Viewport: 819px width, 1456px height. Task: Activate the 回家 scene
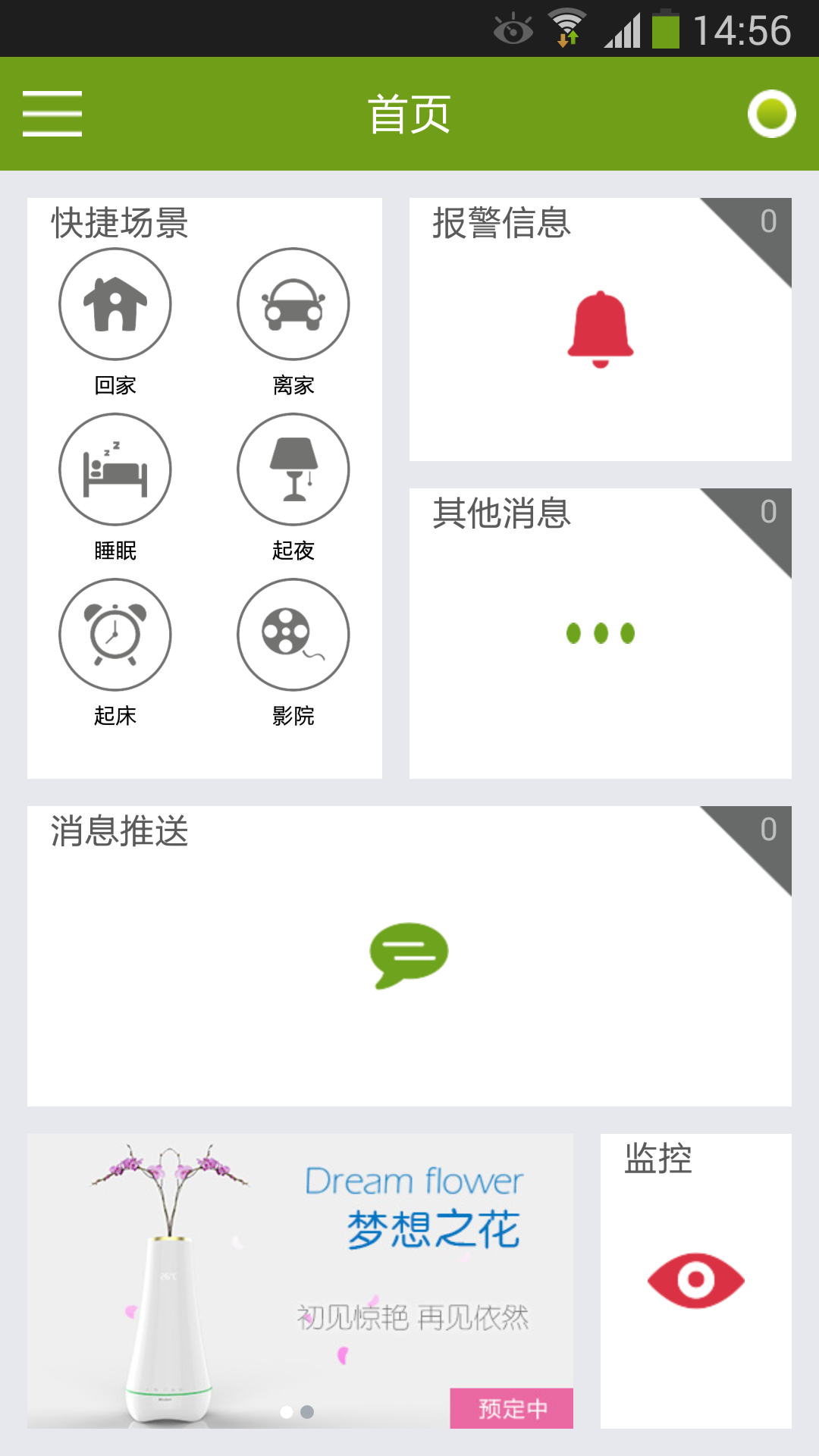click(115, 304)
